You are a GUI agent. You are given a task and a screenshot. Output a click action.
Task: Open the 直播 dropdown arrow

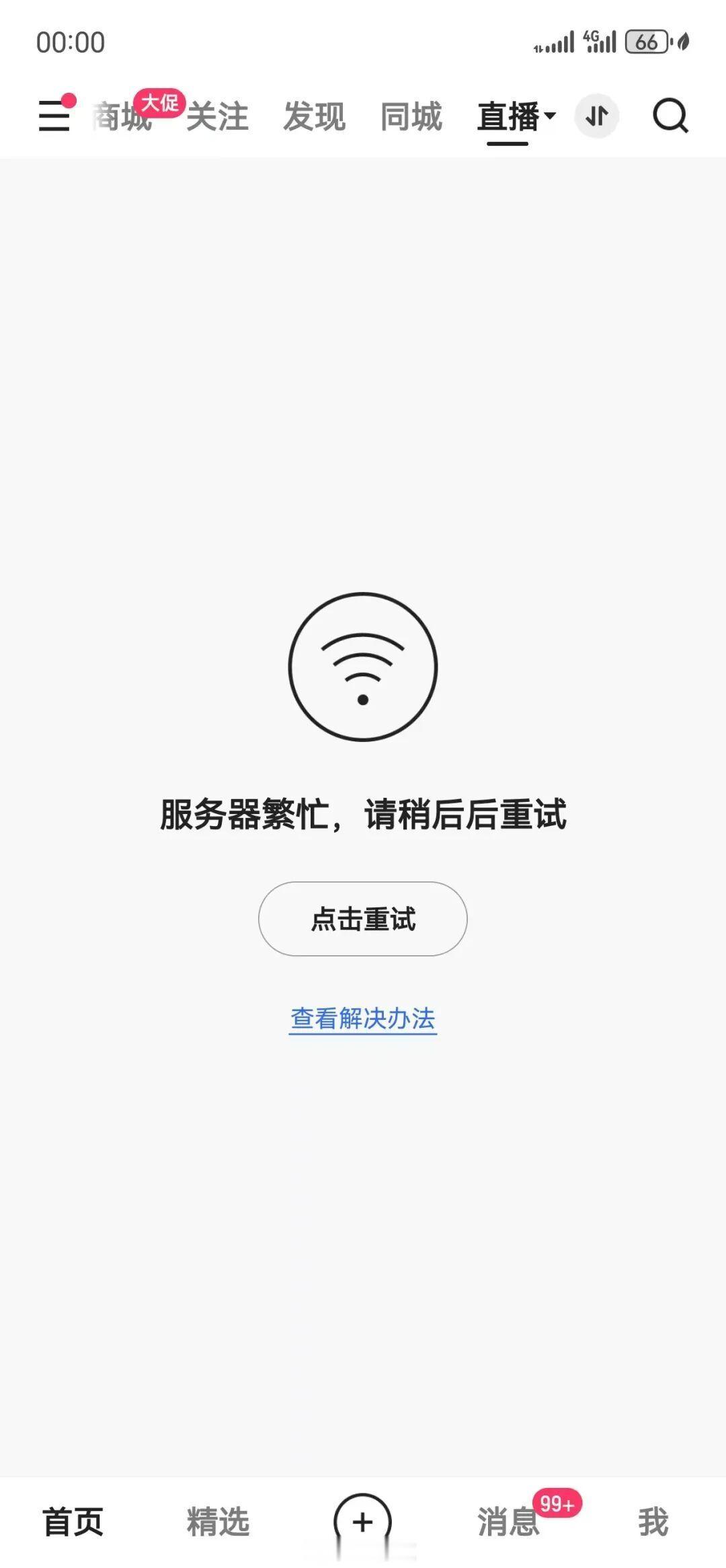click(x=550, y=116)
